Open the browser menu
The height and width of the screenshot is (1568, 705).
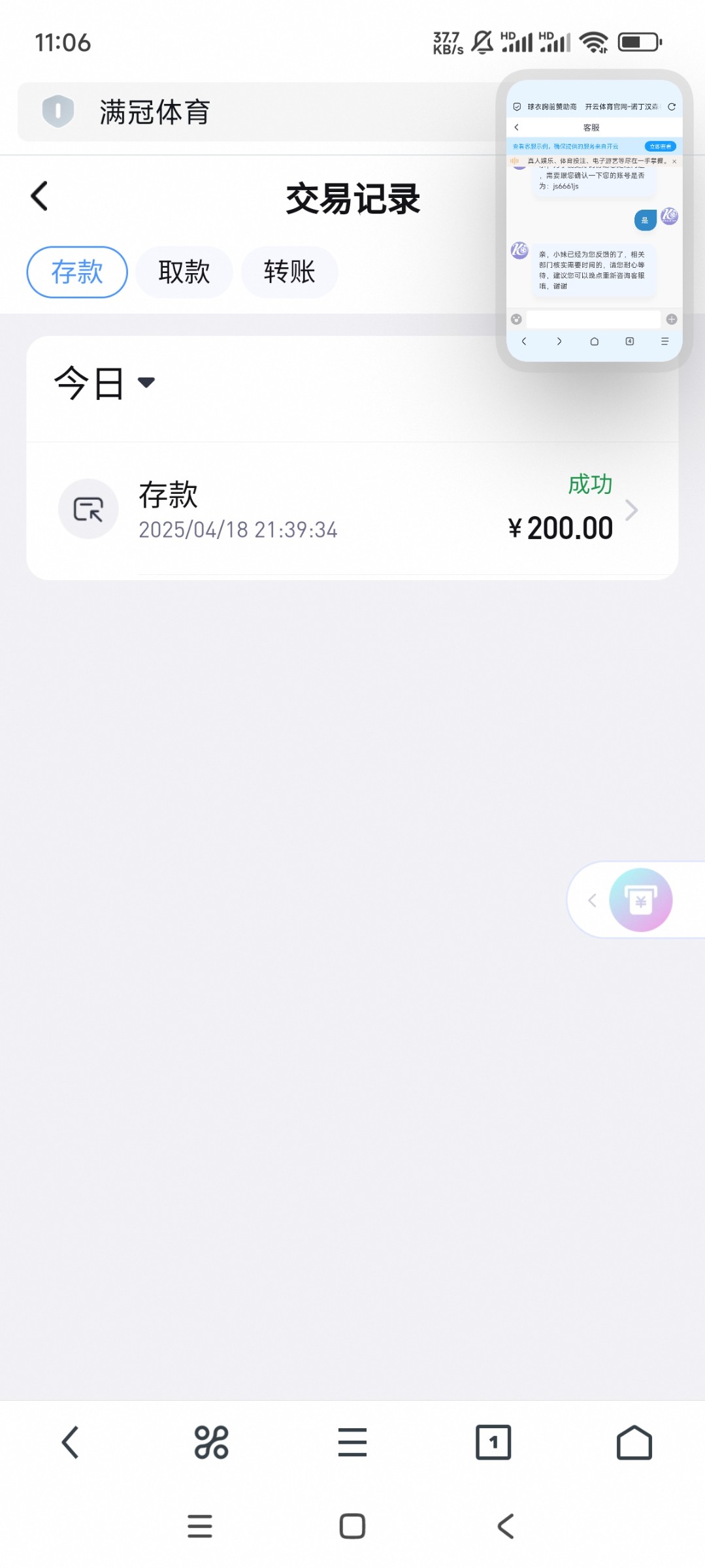click(352, 1442)
